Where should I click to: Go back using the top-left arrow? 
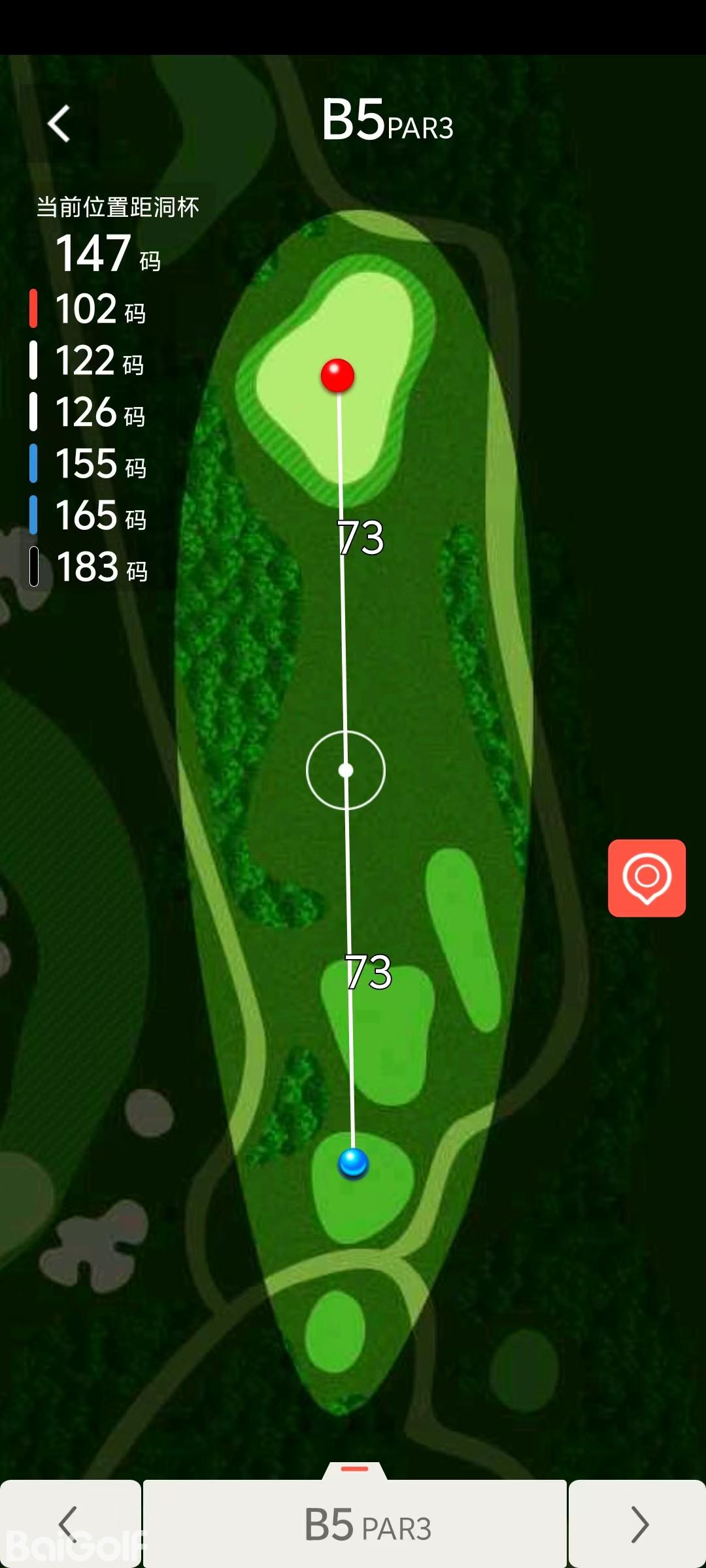click(x=59, y=123)
